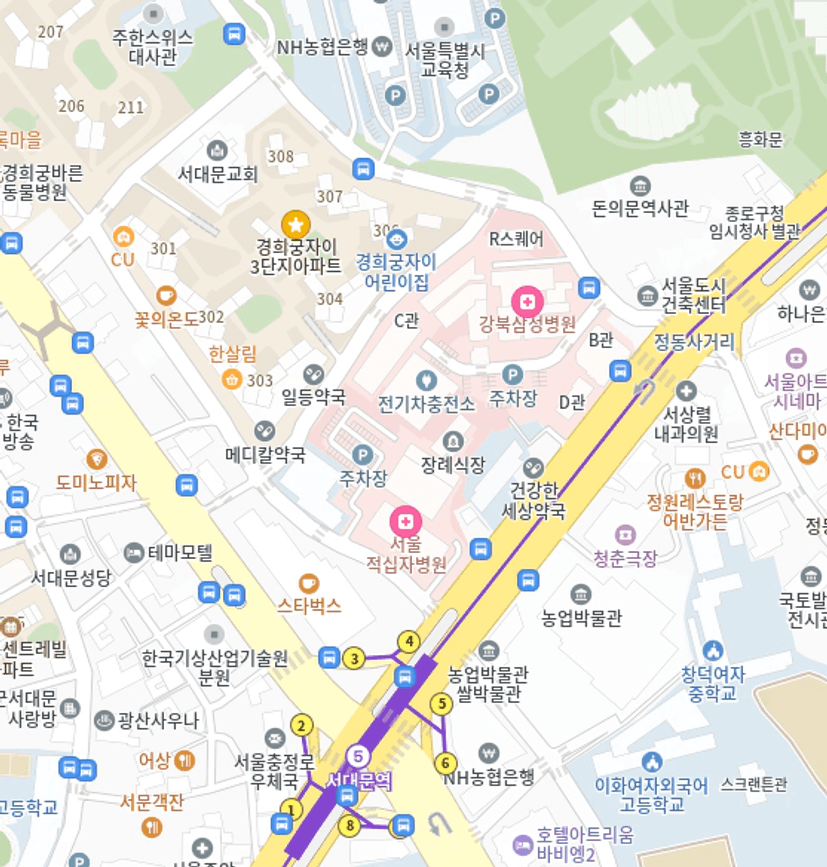
Task: Tap the 경희궁자이 어린이집 marker
Action: (x=397, y=240)
